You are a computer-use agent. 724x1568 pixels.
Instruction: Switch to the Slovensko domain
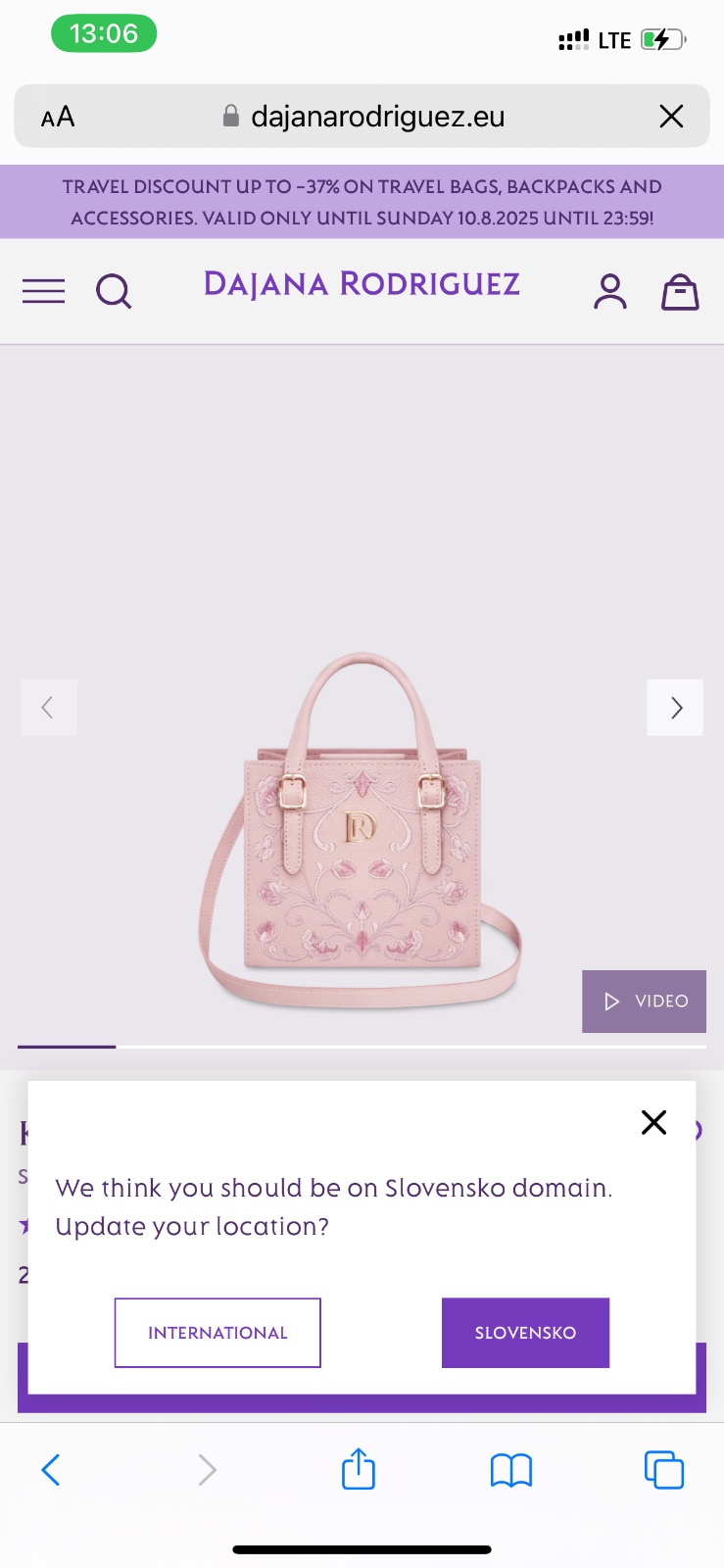(525, 1332)
